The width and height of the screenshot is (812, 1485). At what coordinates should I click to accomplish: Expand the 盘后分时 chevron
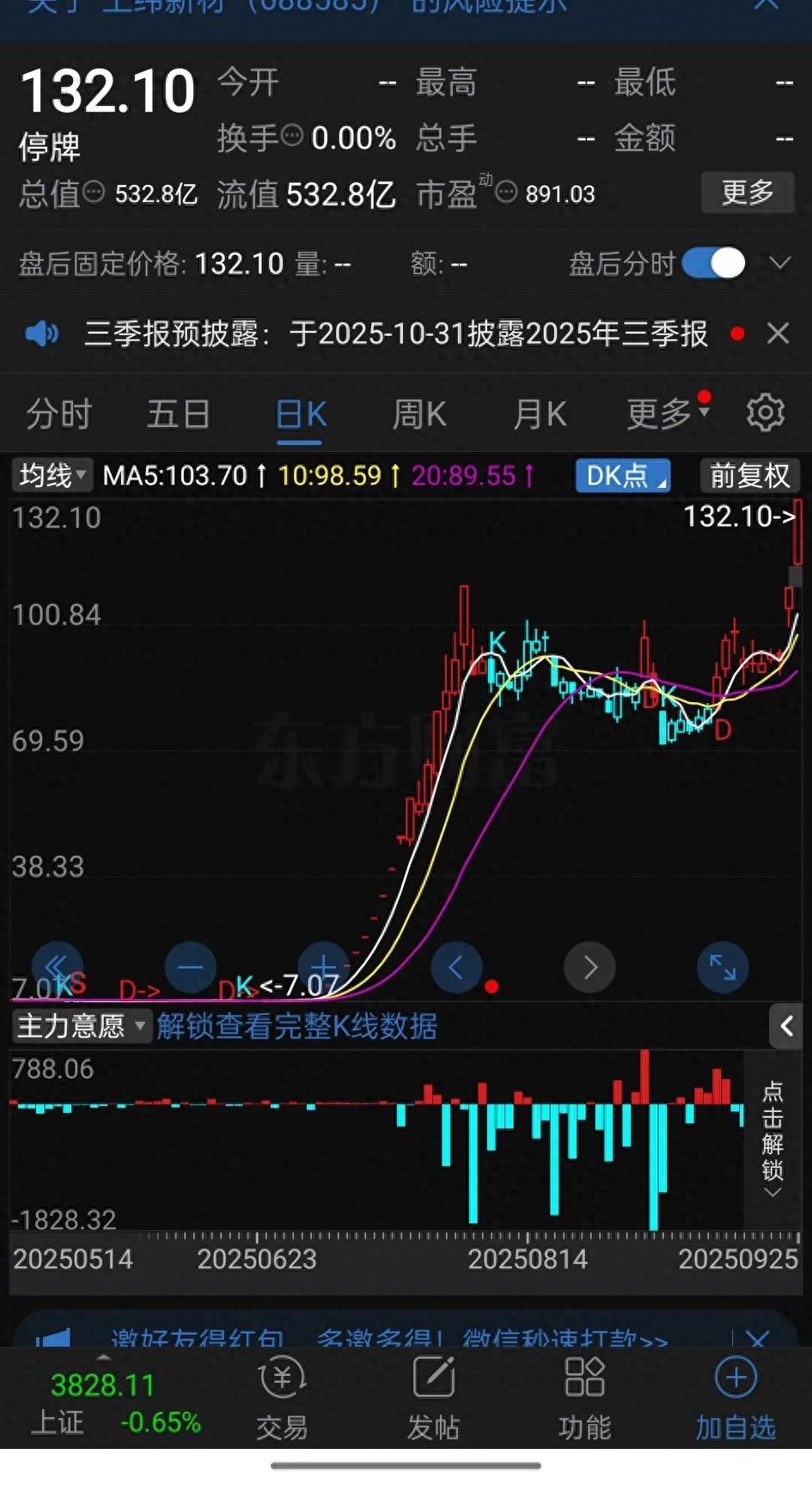pos(780,263)
